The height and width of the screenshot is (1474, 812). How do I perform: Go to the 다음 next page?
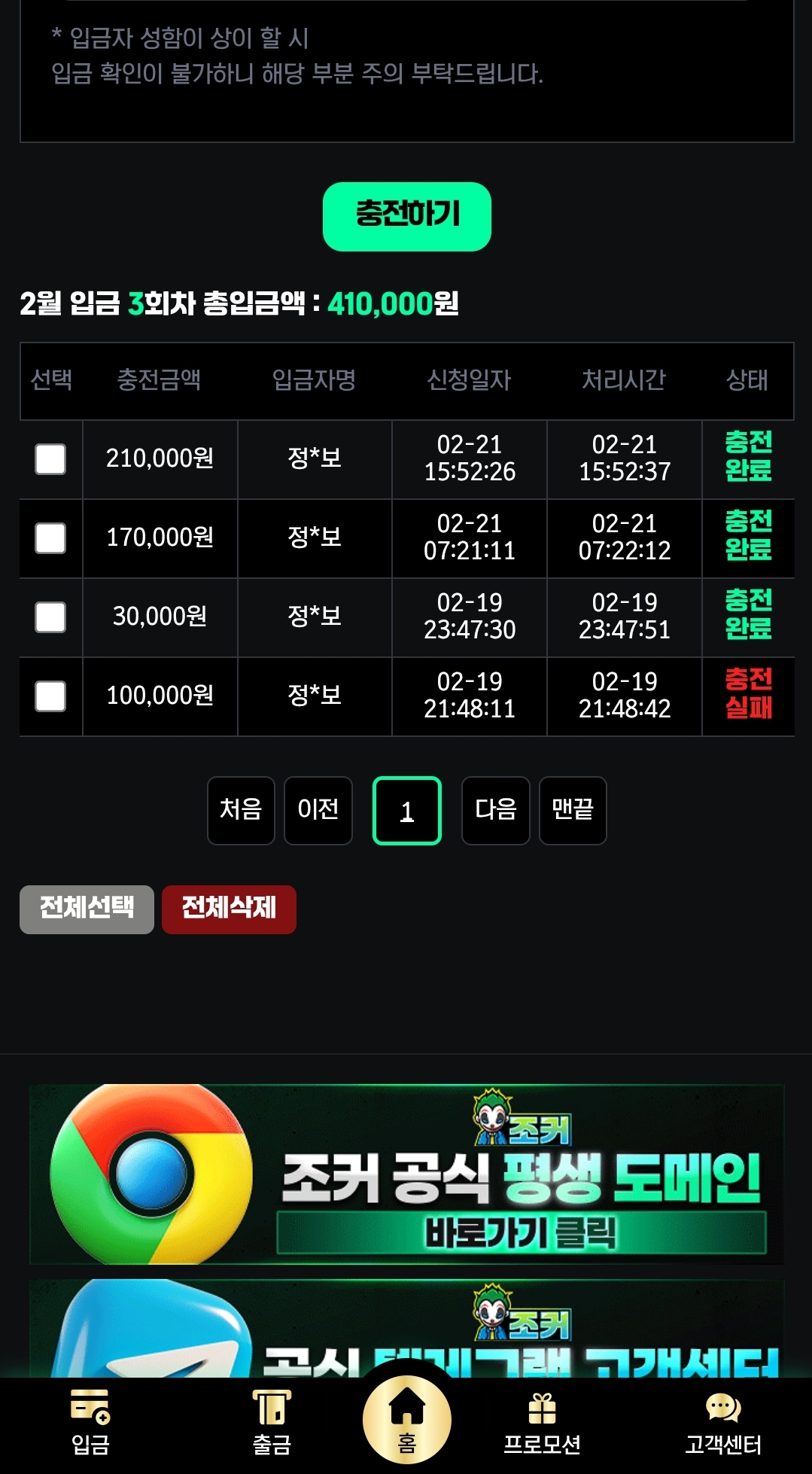[495, 811]
